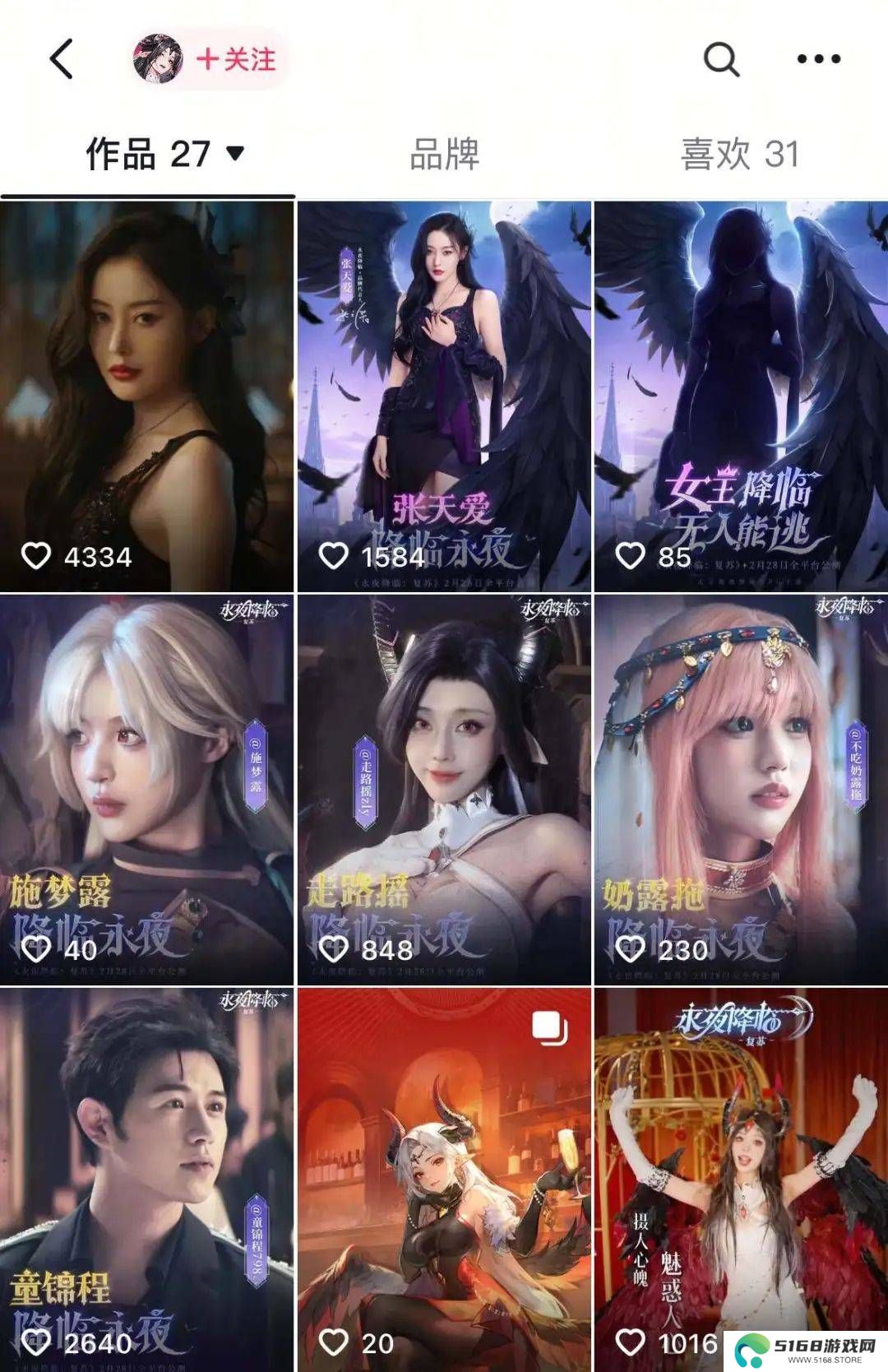
Task: Switch to the 品牌 tab
Action: point(444,154)
